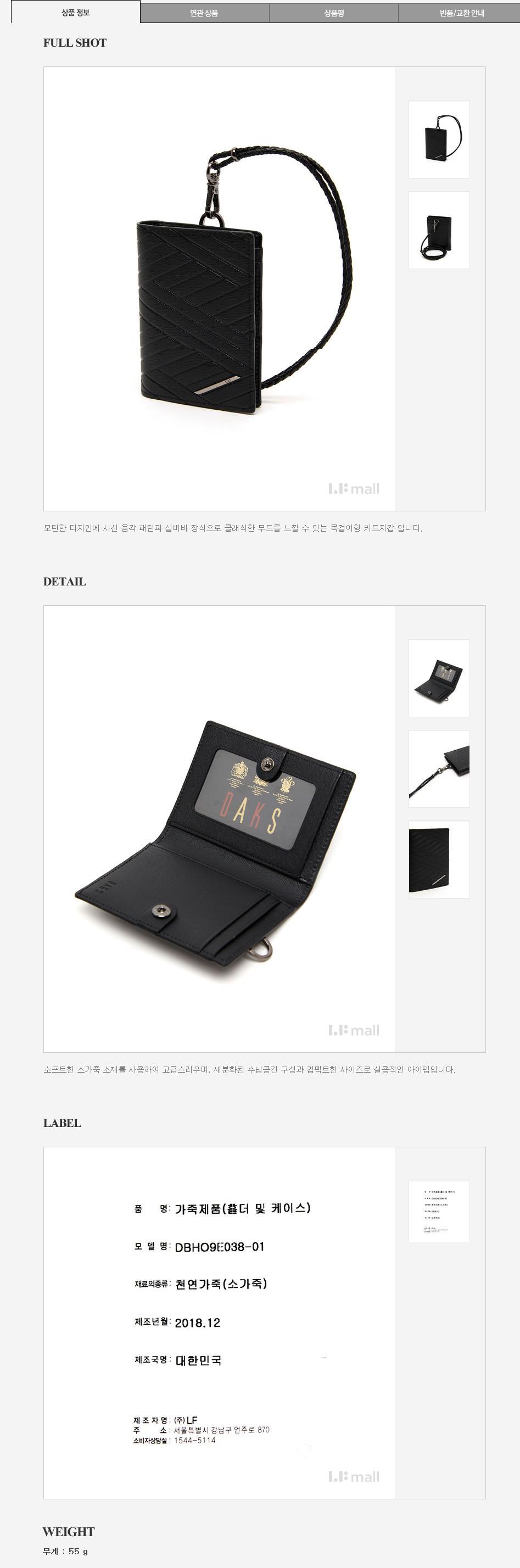The height and width of the screenshot is (1568, 520).
Task: Switch to the 반품/교환 안내 tab
Action: point(462,13)
